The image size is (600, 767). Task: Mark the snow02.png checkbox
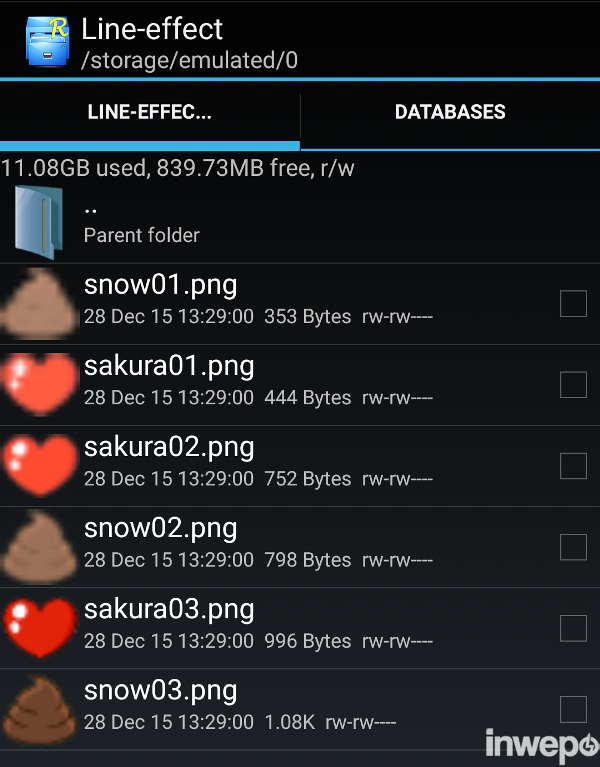point(573,546)
